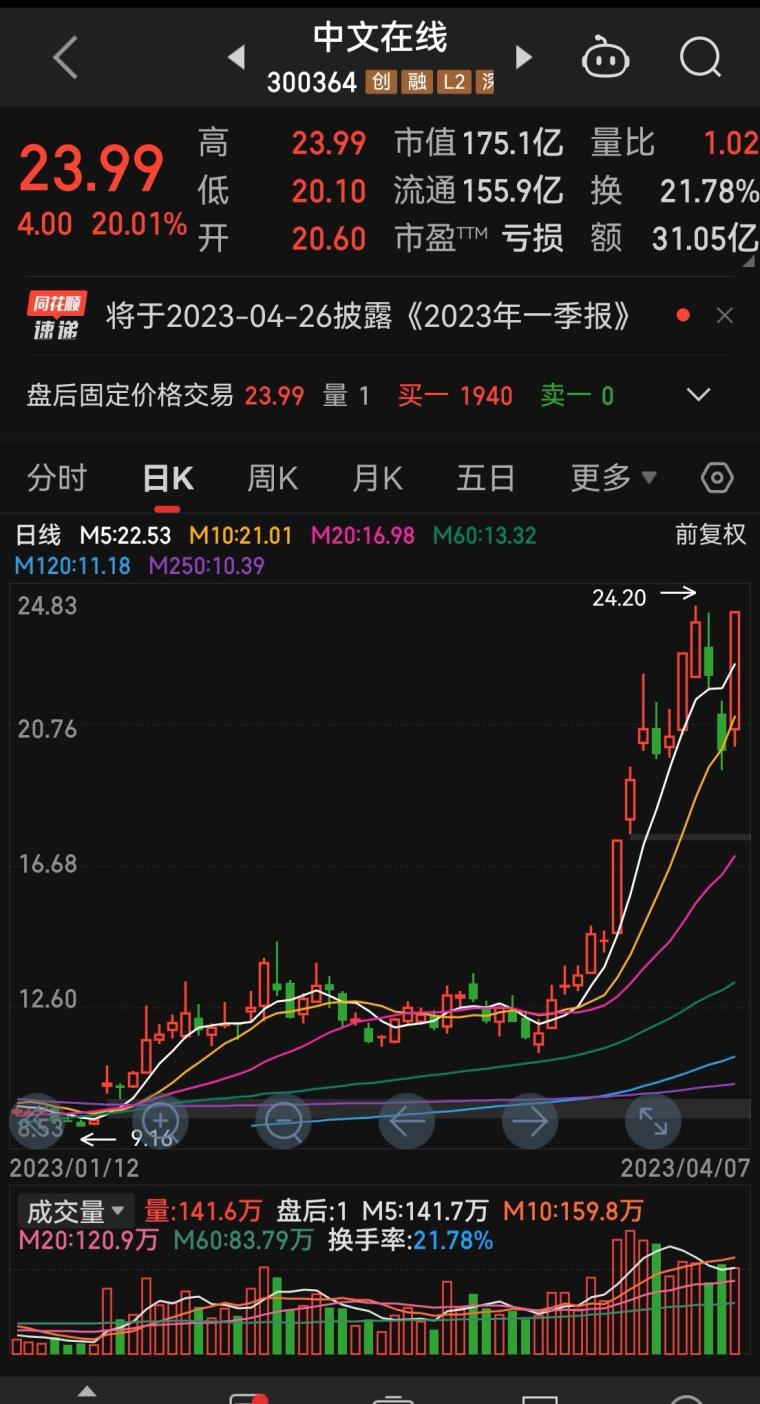Zoom out on the K-line chart

283,1121
